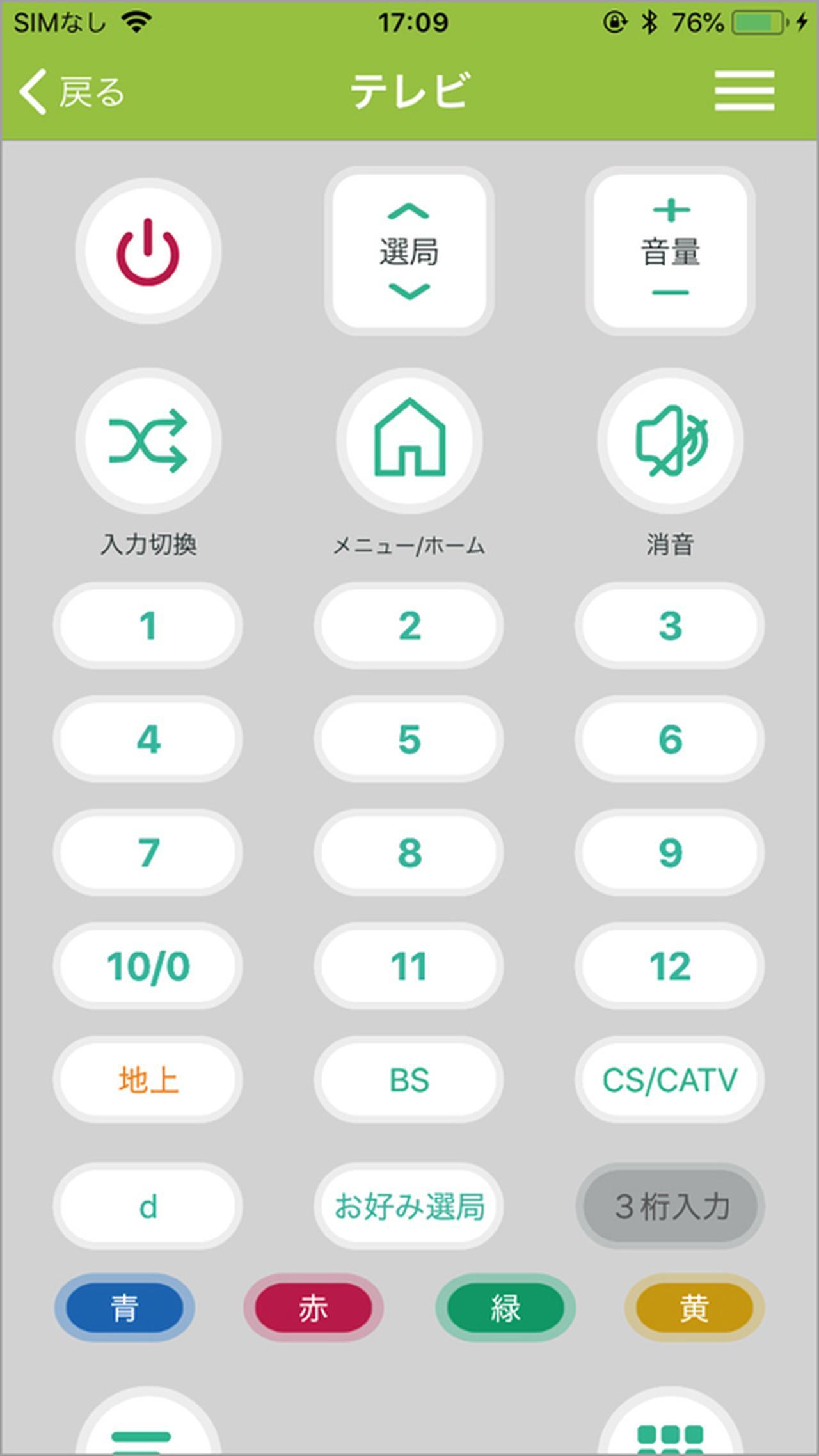
Task: Increase 音量 with the plus sign
Action: (671, 210)
